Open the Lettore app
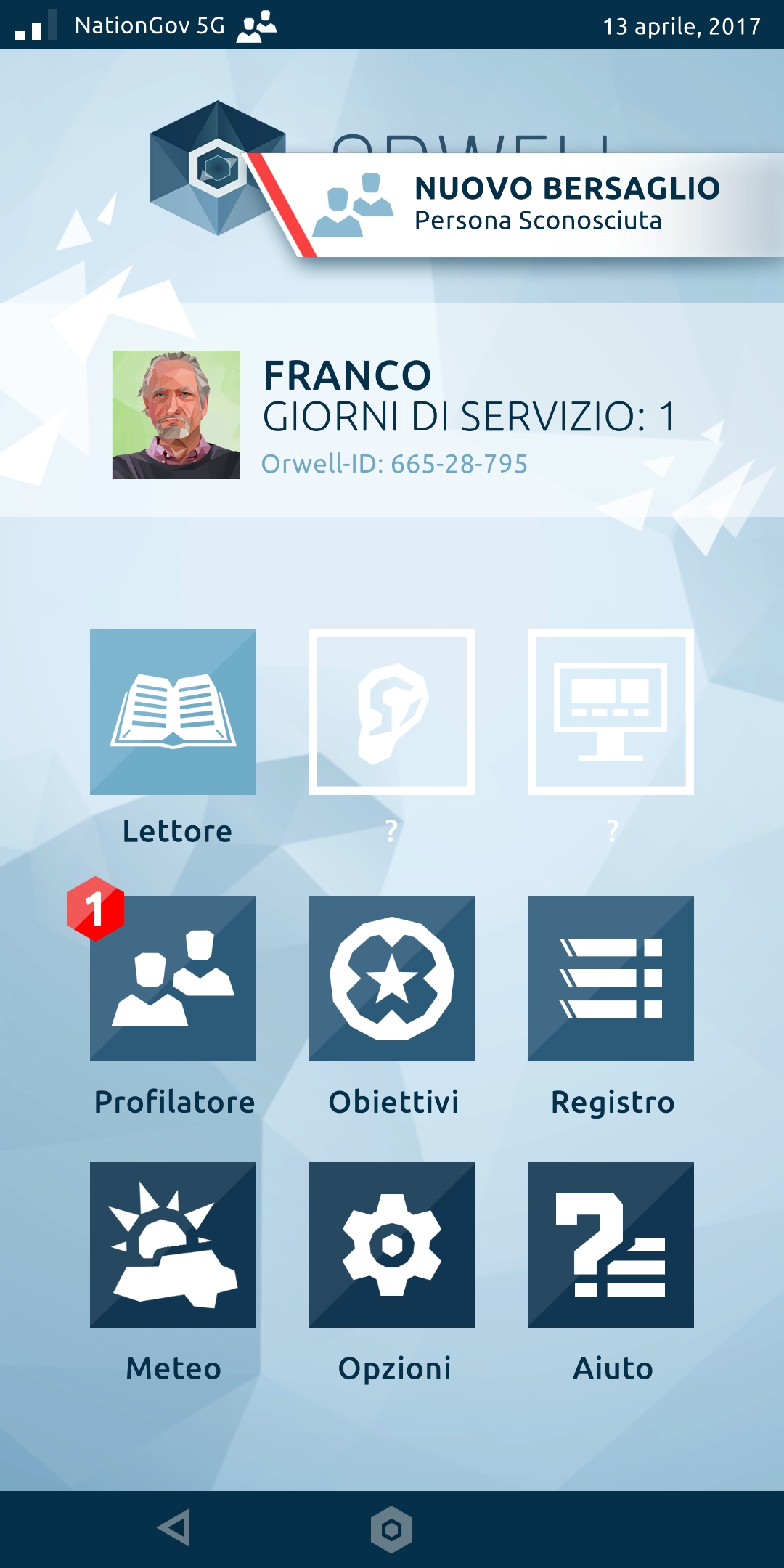The width and height of the screenshot is (784, 1568). [x=173, y=711]
